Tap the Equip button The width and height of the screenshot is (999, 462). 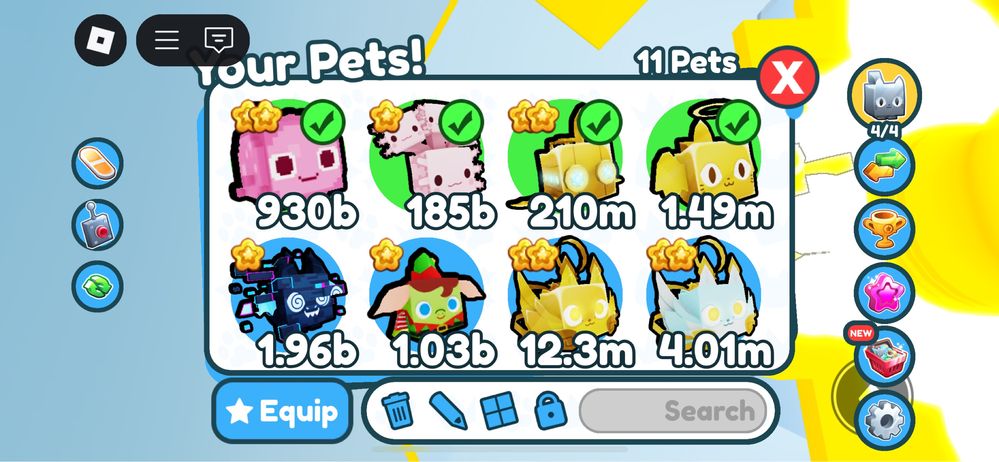point(282,411)
